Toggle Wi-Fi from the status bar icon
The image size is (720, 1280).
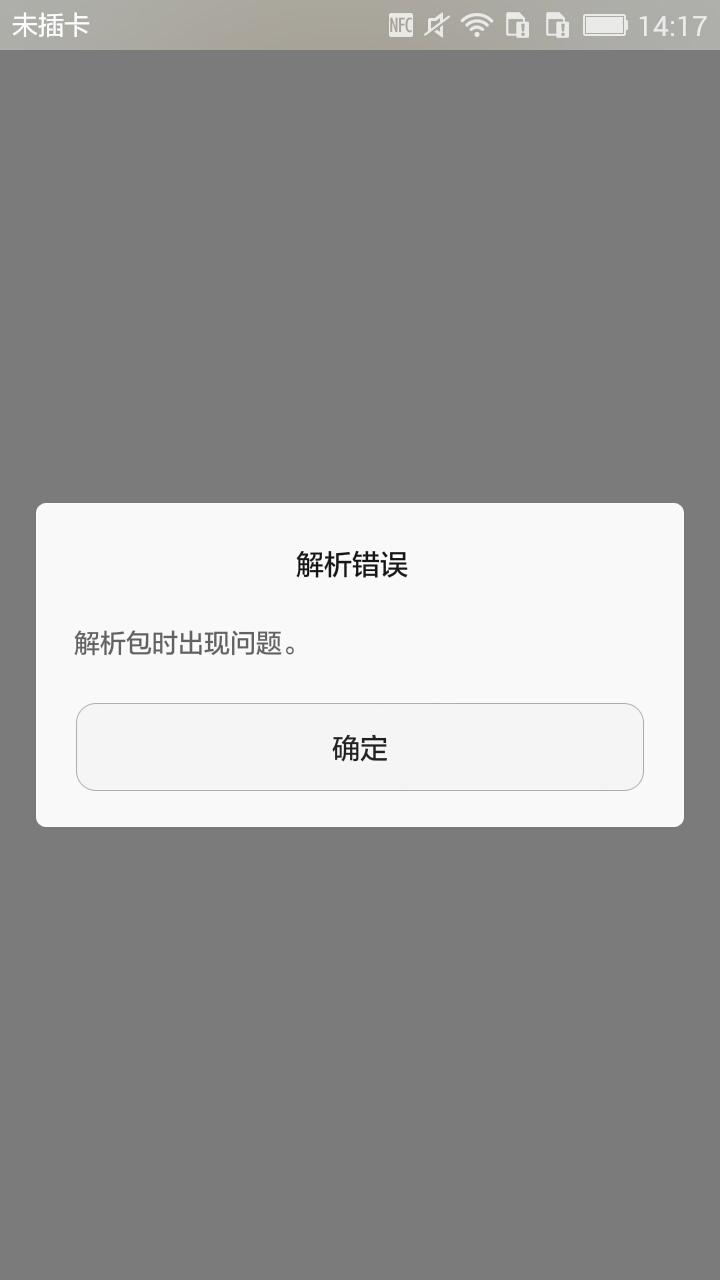475,25
